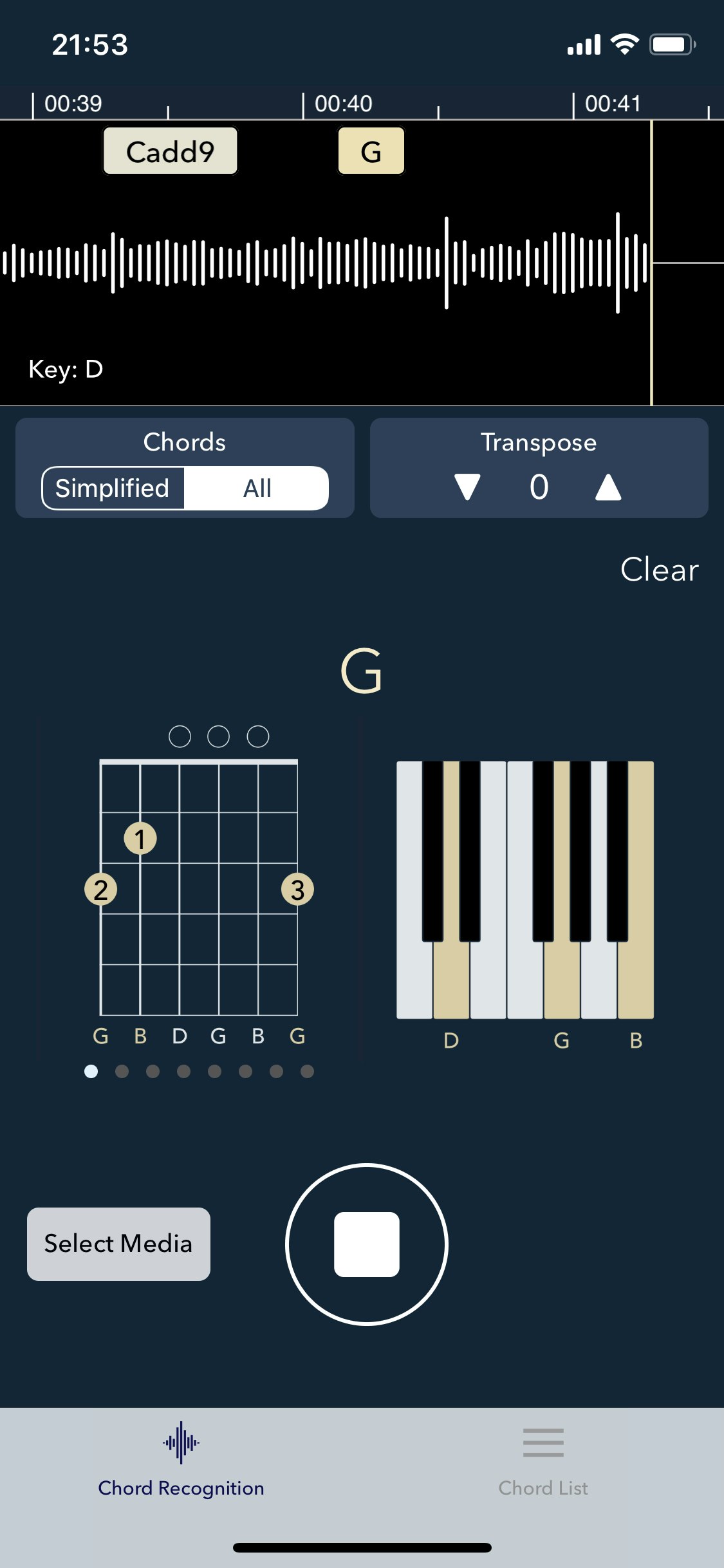The height and width of the screenshot is (1568, 724).
Task: Select the first page indicator dot
Action: click(x=90, y=1072)
